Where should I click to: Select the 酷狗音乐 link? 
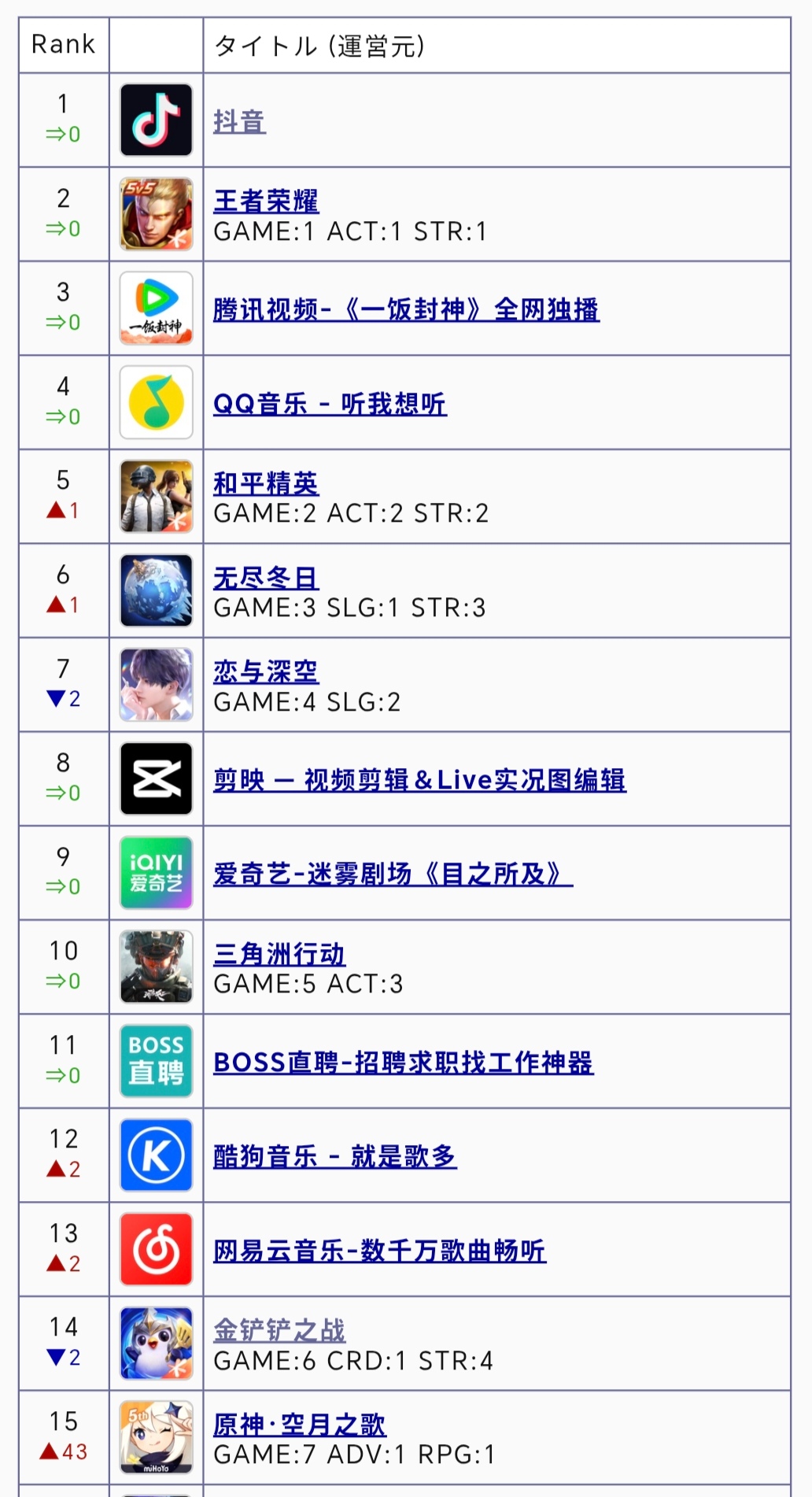coord(334,1156)
